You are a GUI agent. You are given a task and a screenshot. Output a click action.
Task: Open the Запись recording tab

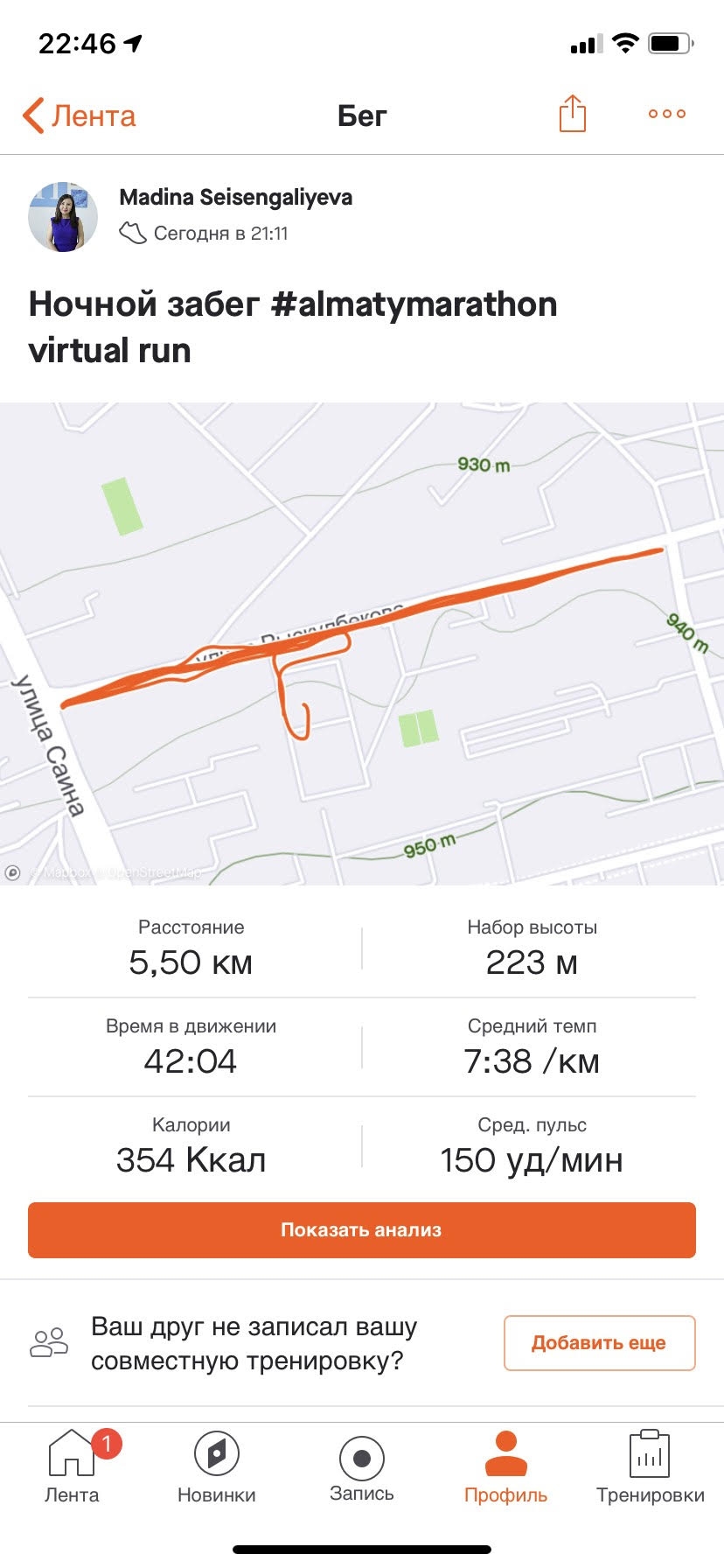(361, 1466)
